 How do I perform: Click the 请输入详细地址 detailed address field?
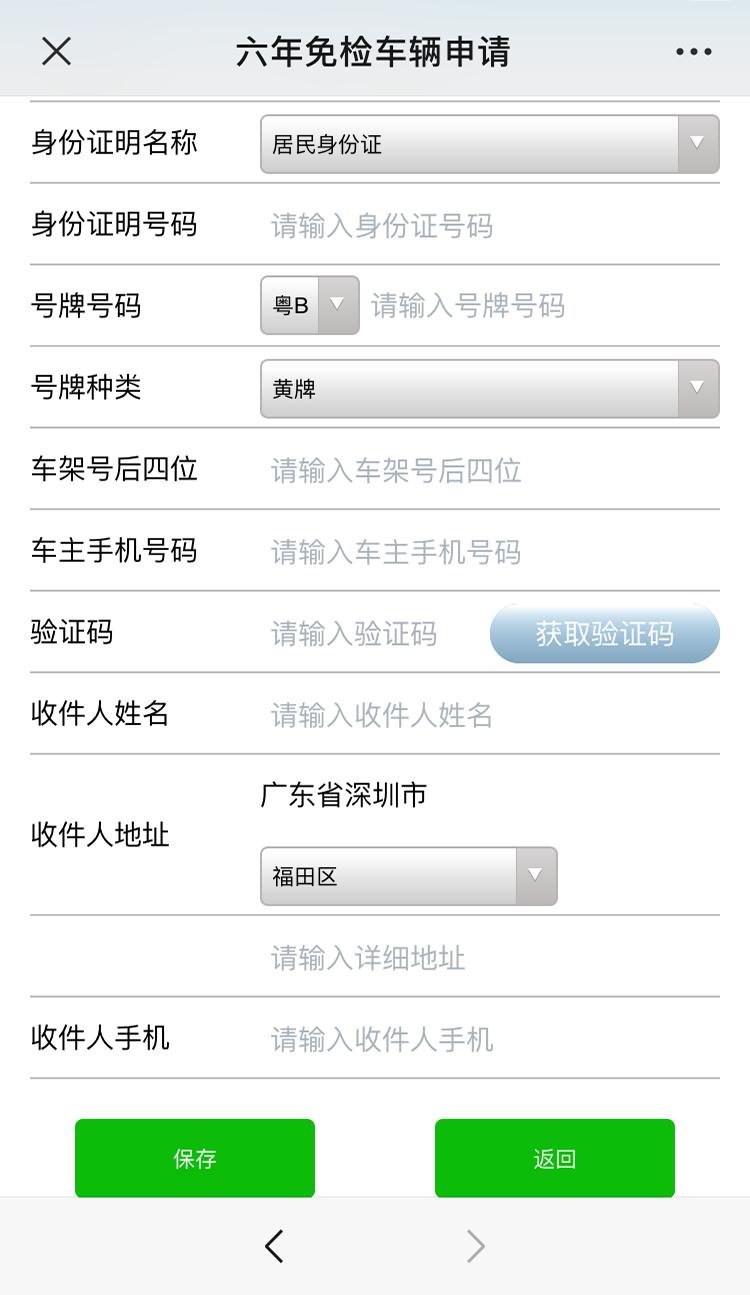450,958
